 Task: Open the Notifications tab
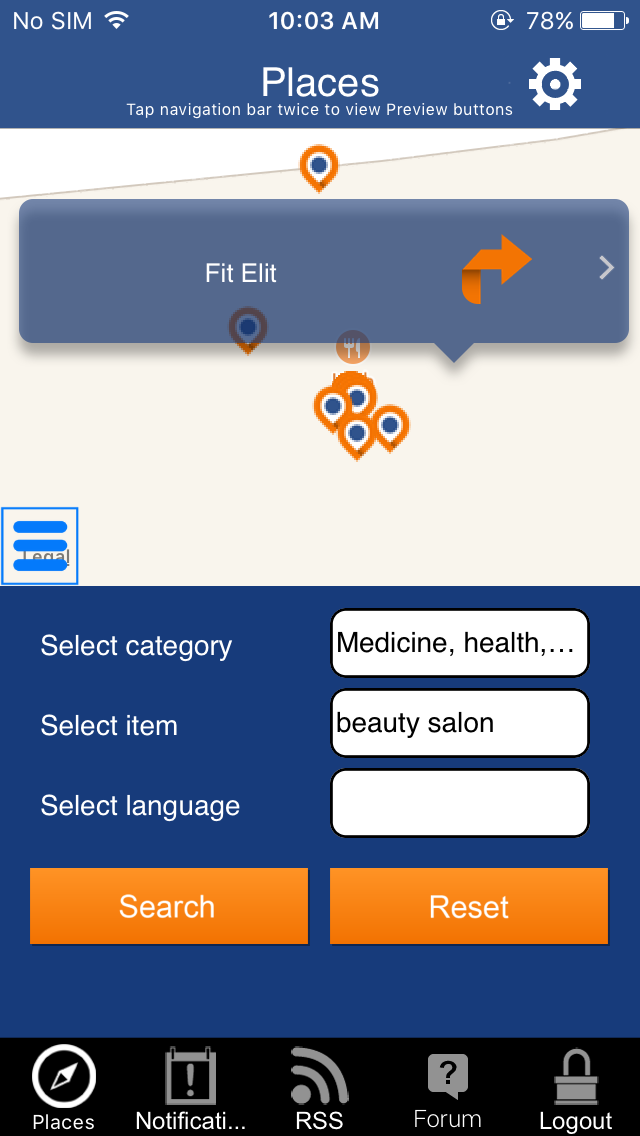point(190,1088)
